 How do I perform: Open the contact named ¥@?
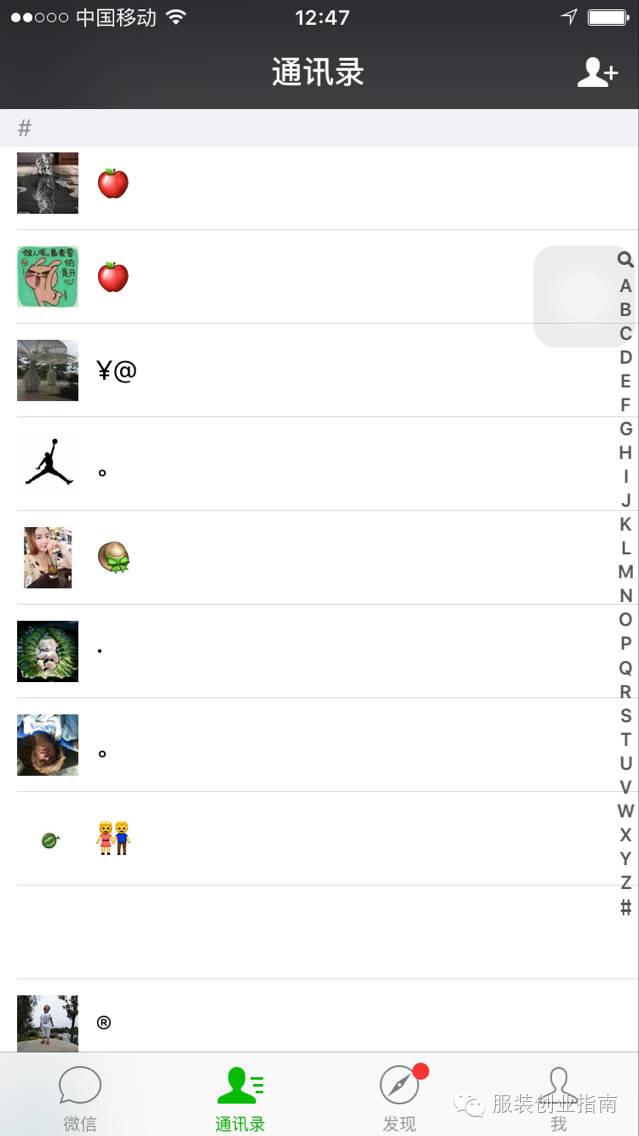(300, 371)
